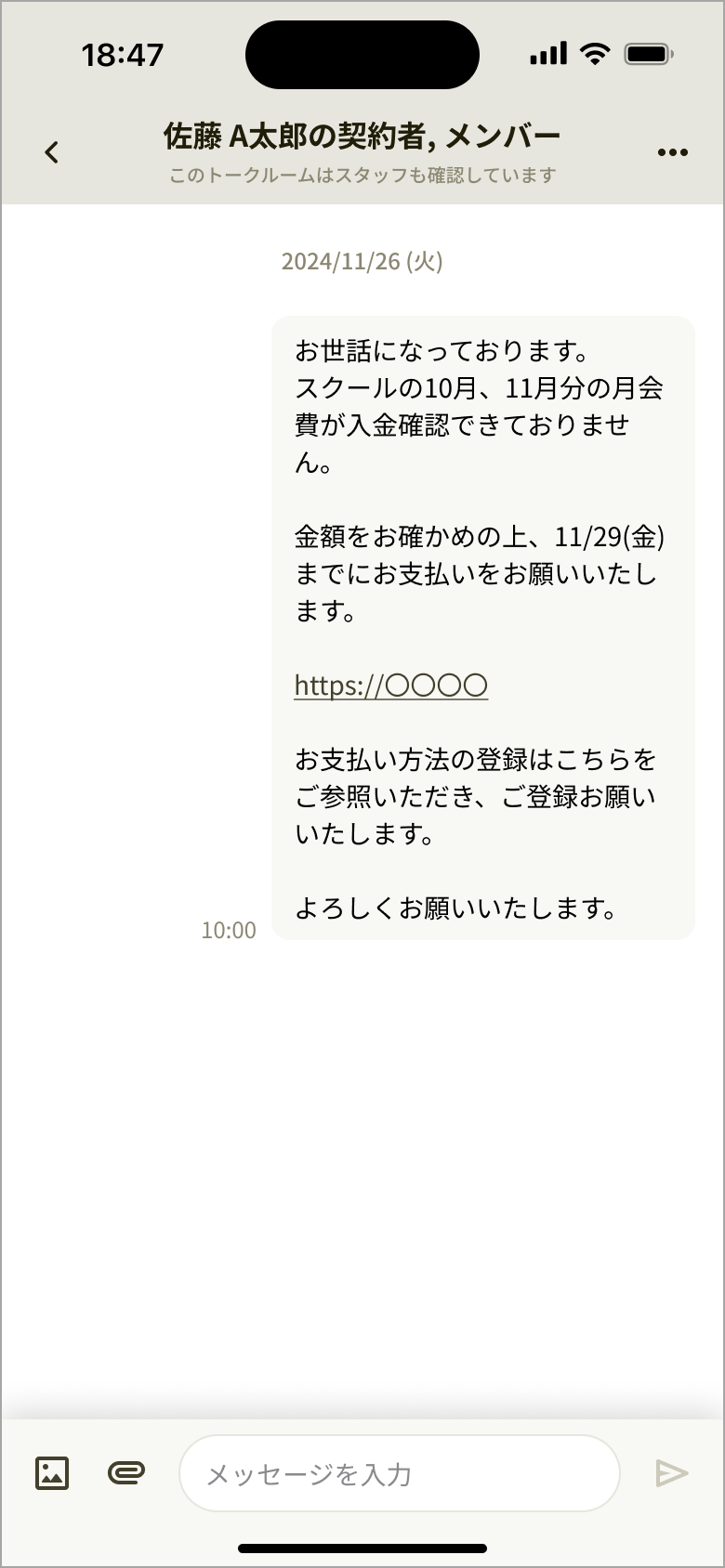
Task: Open the image attachment picker icon
Action: (51, 1472)
